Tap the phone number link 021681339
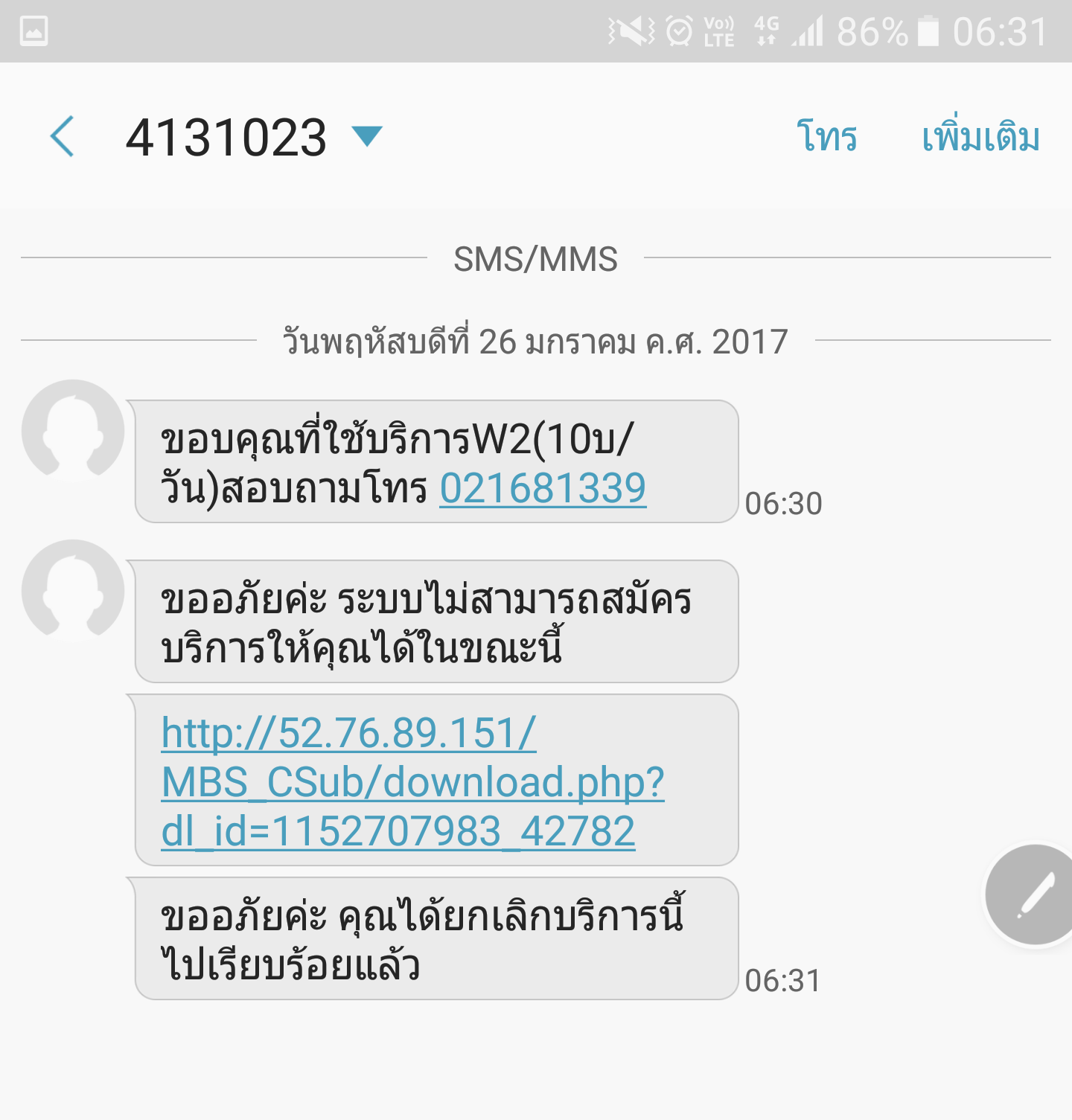Viewport: 1072px width, 1120px height. pyautogui.click(x=543, y=489)
